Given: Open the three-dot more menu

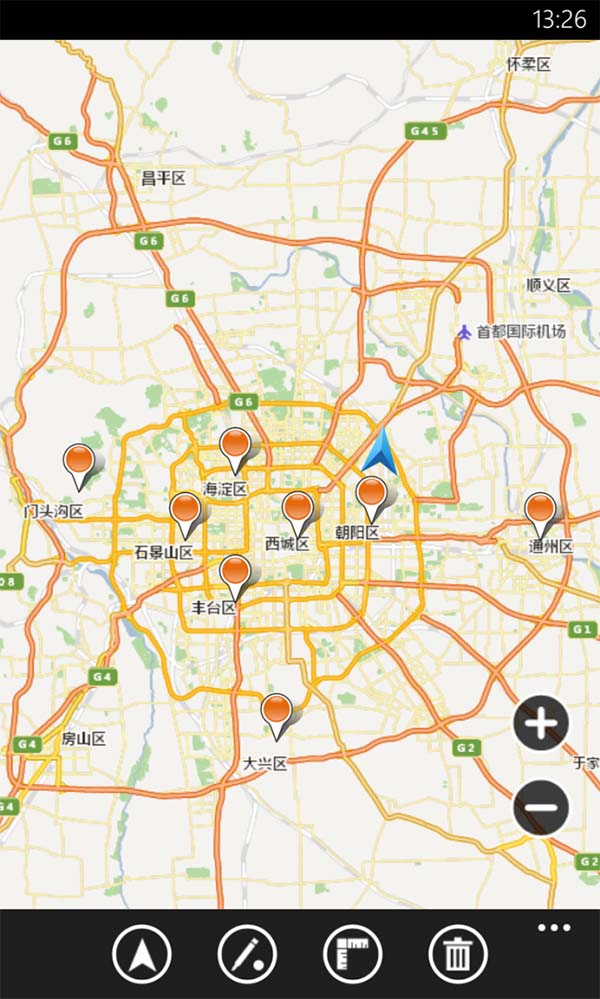Looking at the screenshot, I should (554, 928).
